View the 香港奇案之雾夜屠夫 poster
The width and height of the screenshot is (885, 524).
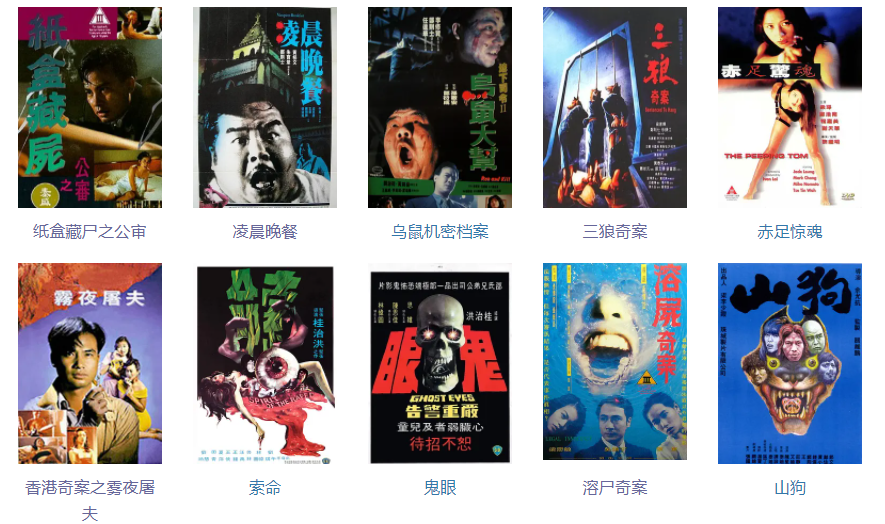90,363
